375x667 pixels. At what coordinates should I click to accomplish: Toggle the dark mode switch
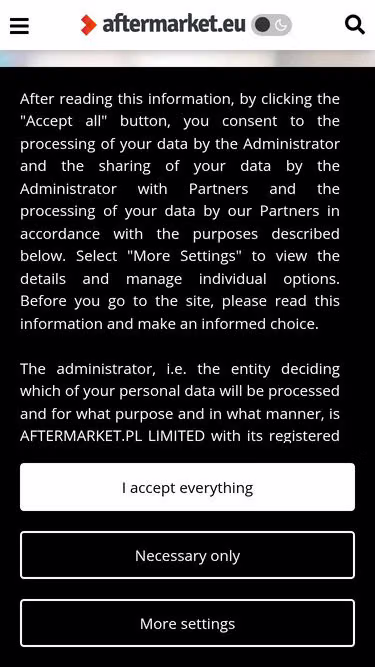click(271, 25)
